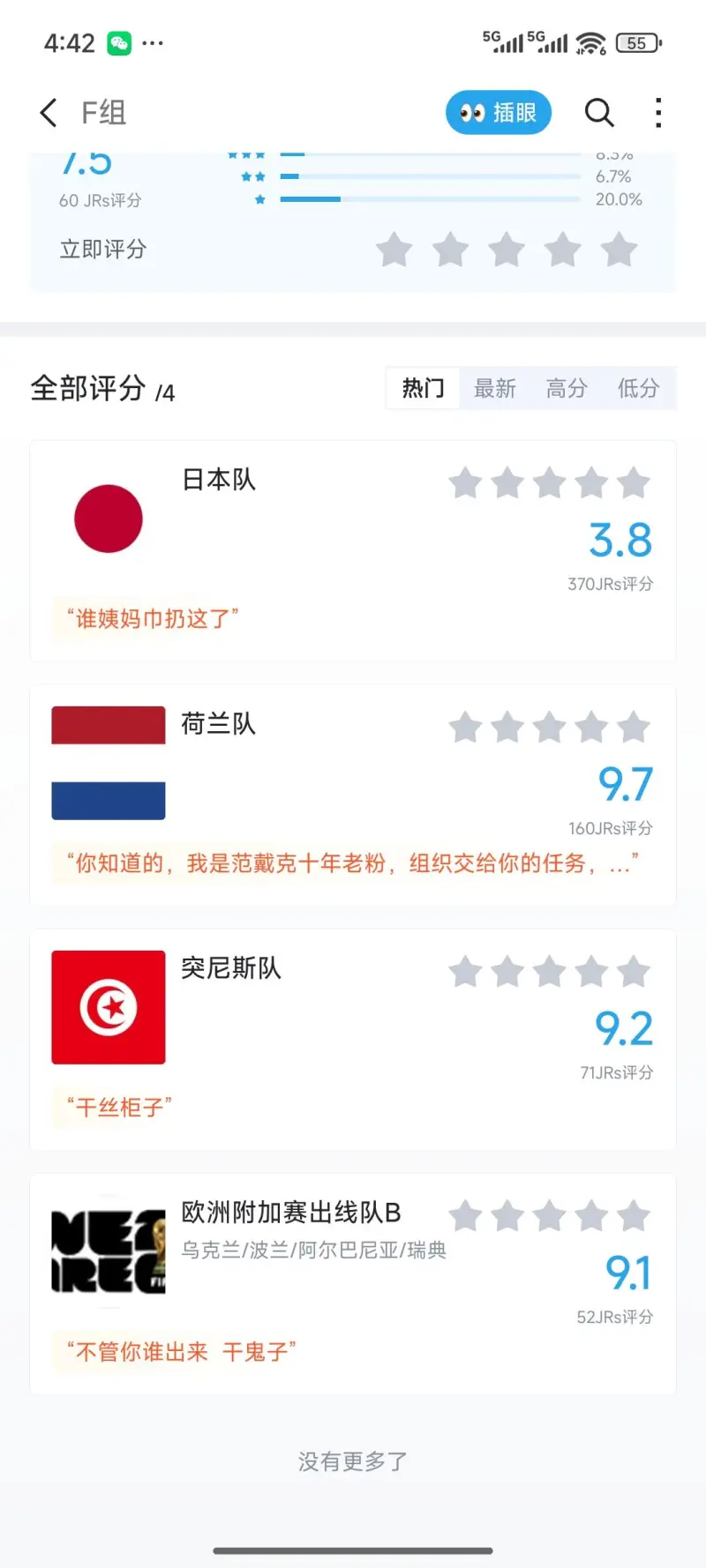Viewport: 706px width, 1568px height.
Task: Sort ratings by 高分
Action: coord(567,388)
